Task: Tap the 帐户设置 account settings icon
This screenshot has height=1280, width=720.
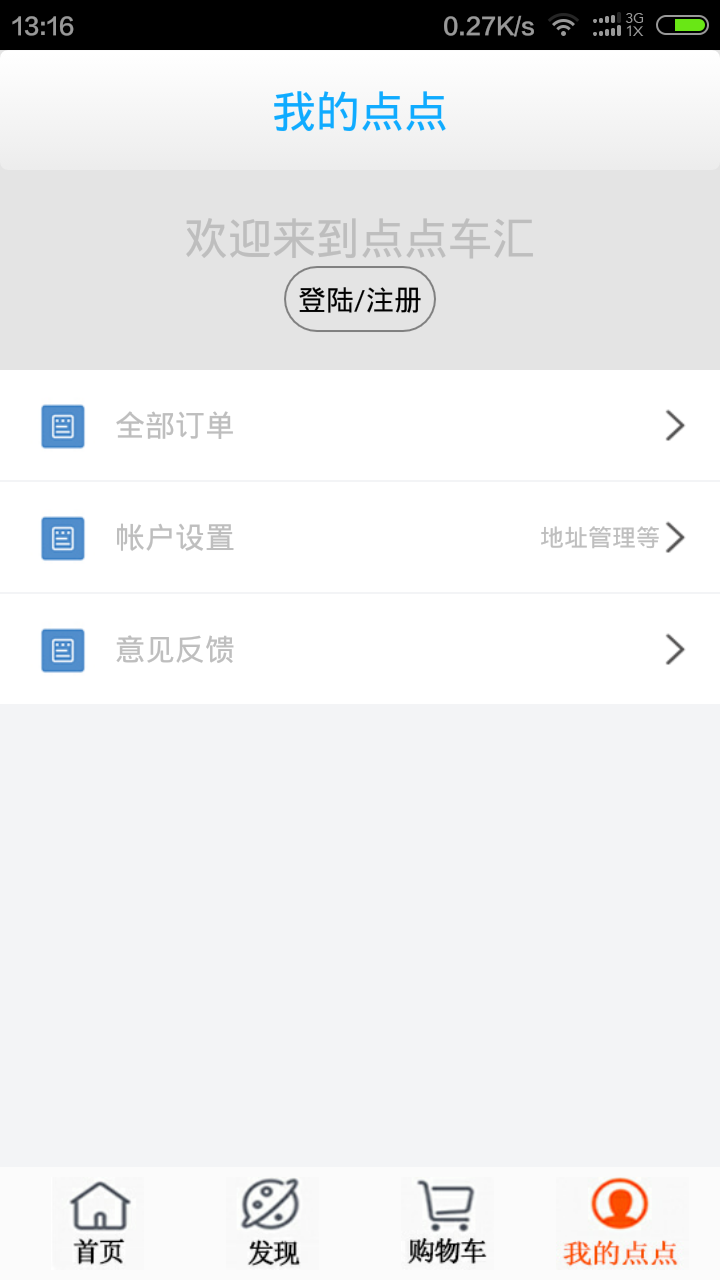Action: tap(63, 537)
